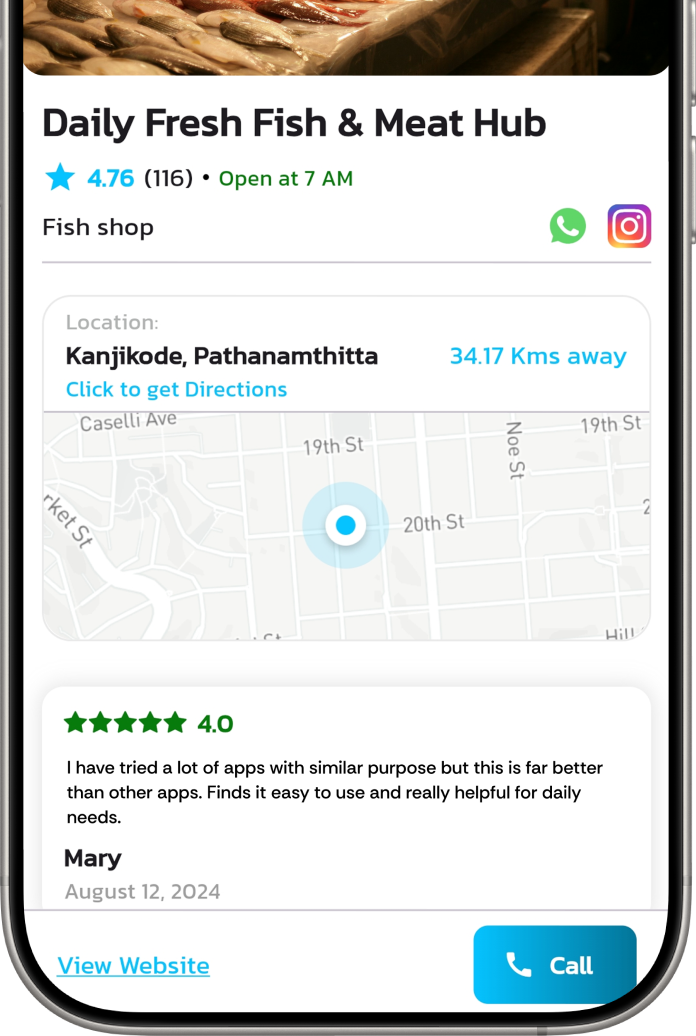Open the shop's Instagram page
Image resolution: width=696 pixels, height=1036 pixels.
pyautogui.click(x=629, y=226)
